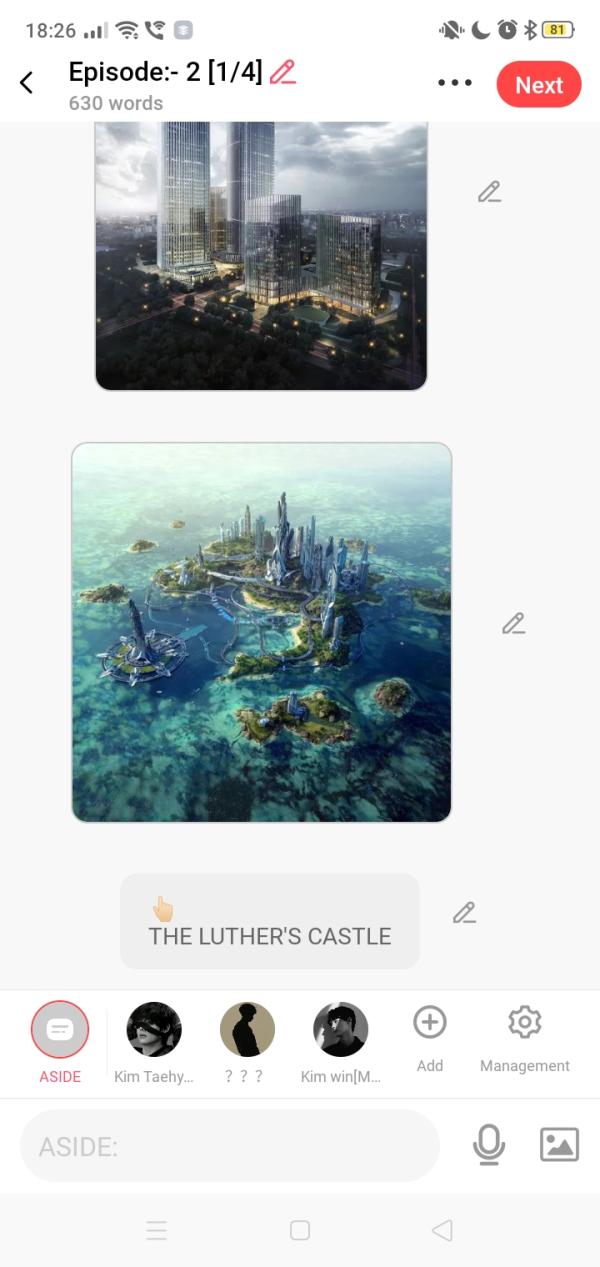Focus the ASIDE text input field

(230, 1146)
